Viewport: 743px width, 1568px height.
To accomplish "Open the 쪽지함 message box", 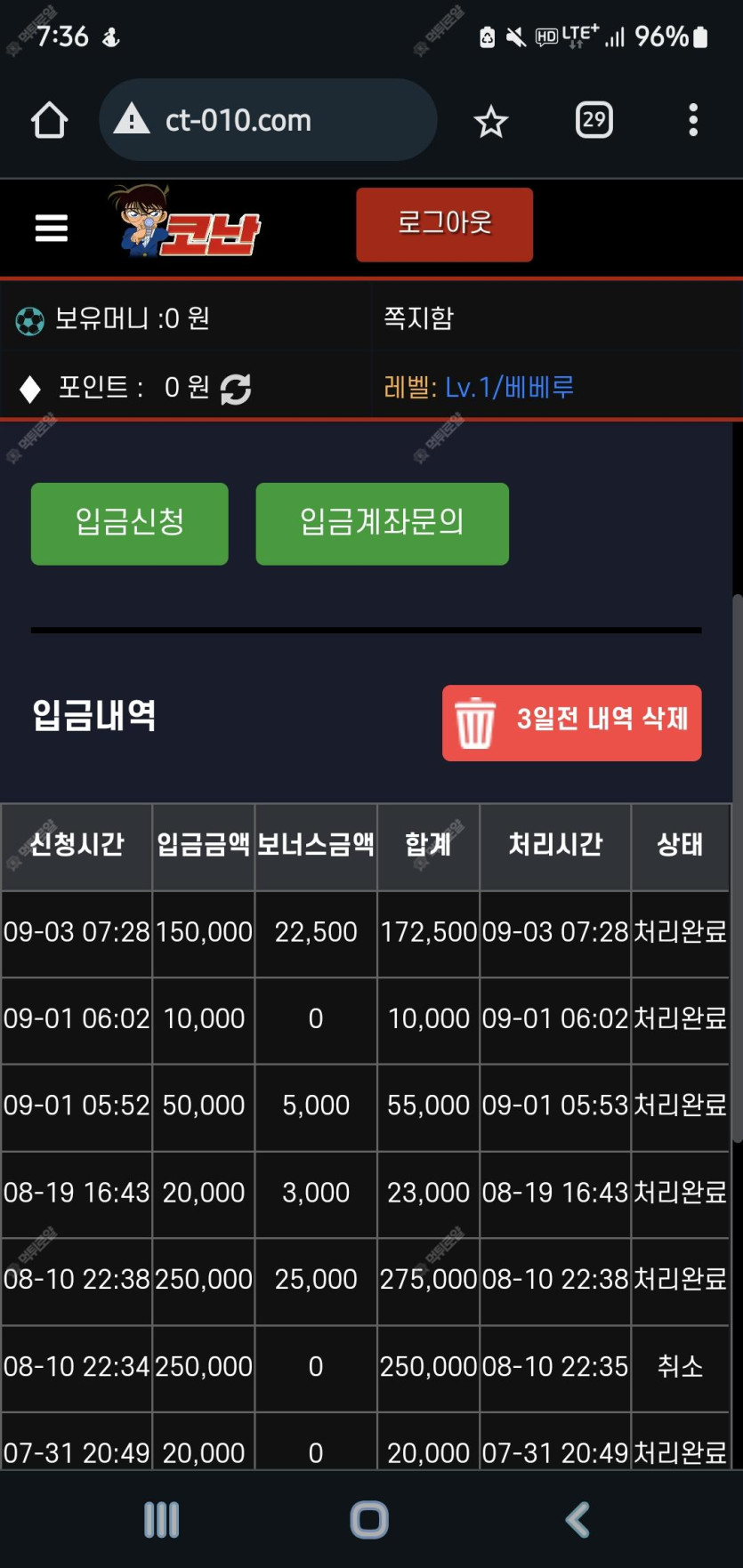I will (418, 318).
